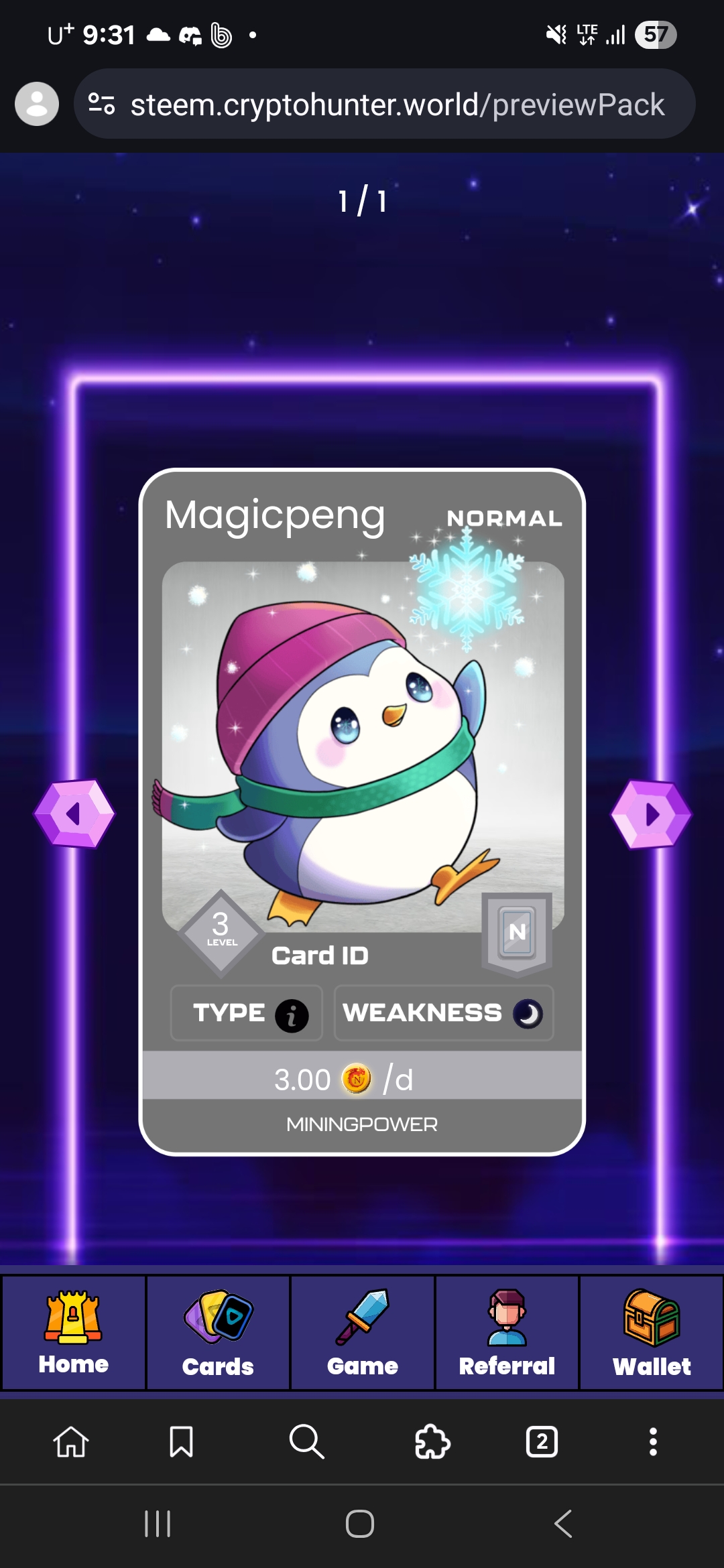Screen dimensions: 724x1568
Task: Open the Referral tab
Action: (507, 1333)
